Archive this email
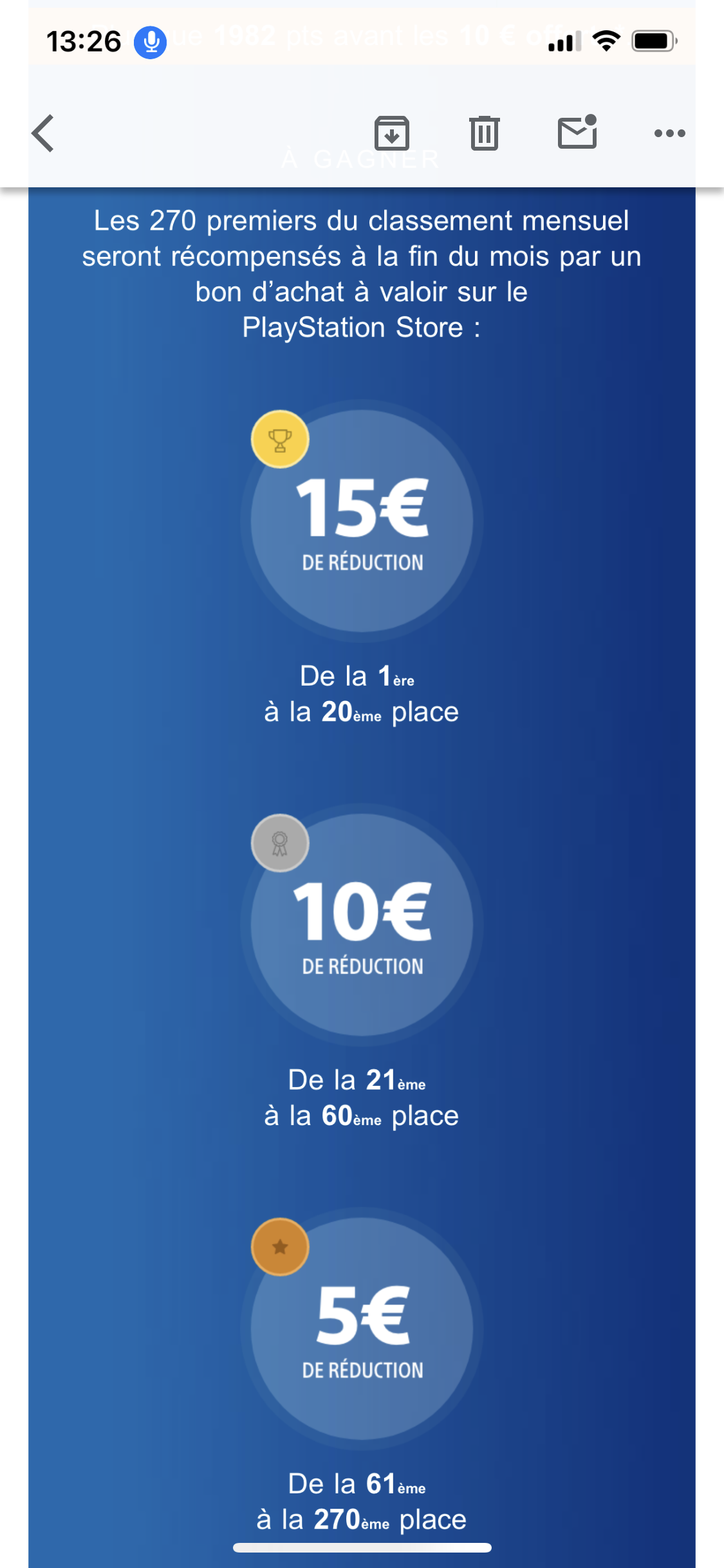Image resolution: width=724 pixels, height=1568 pixels. click(x=392, y=133)
